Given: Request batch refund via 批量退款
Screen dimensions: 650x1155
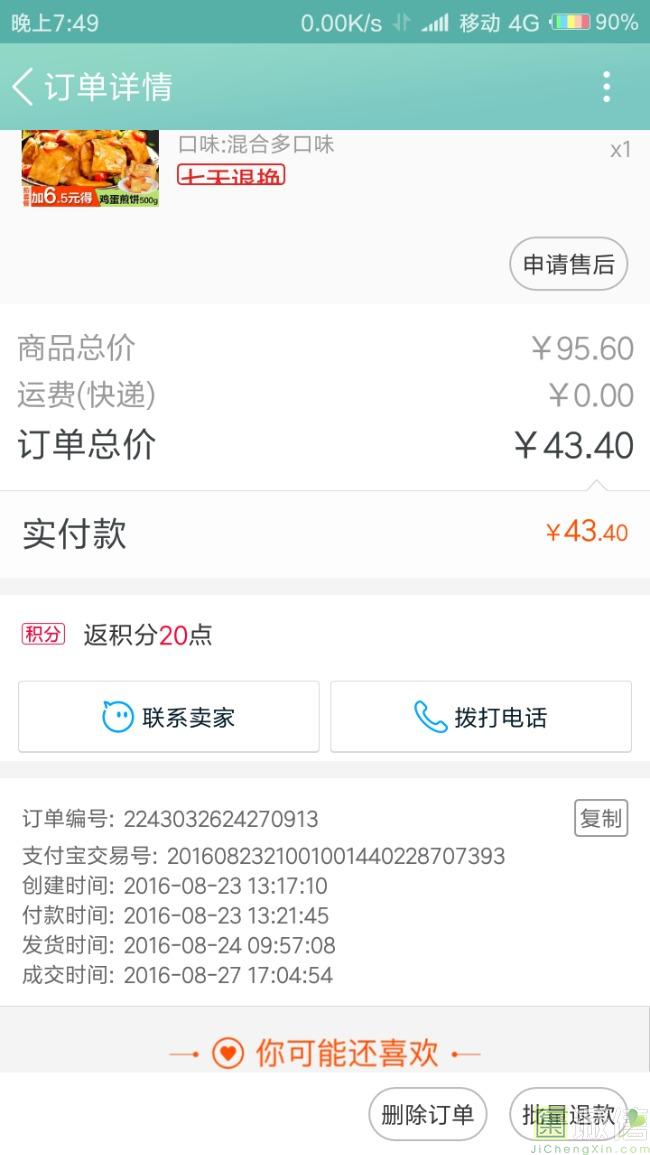Looking at the screenshot, I should [x=568, y=1115].
